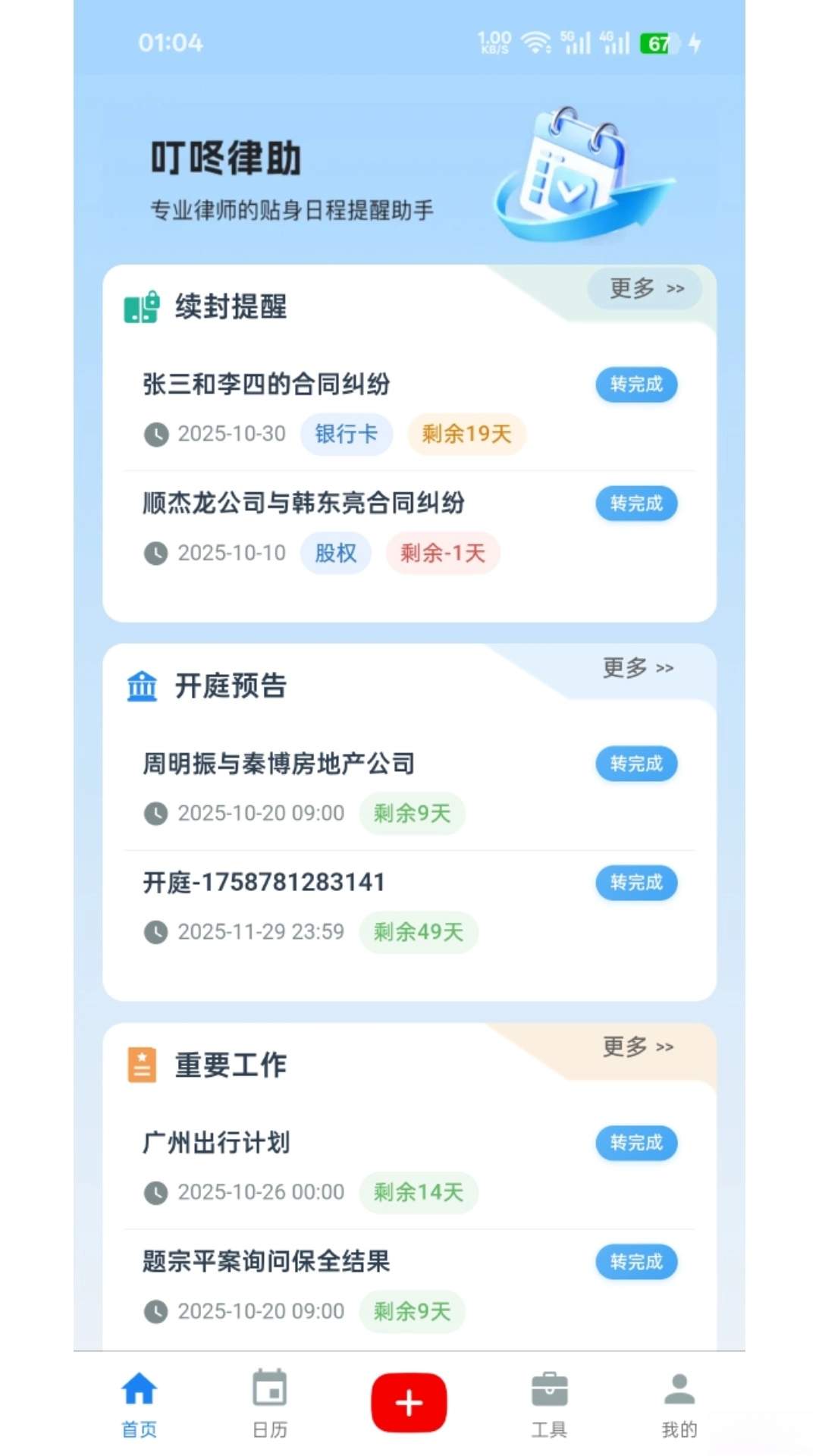The height and width of the screenshot is (1456, 819).
Task: Open 更多 in the 开庭预告 section
Action: tap(639, 668)
